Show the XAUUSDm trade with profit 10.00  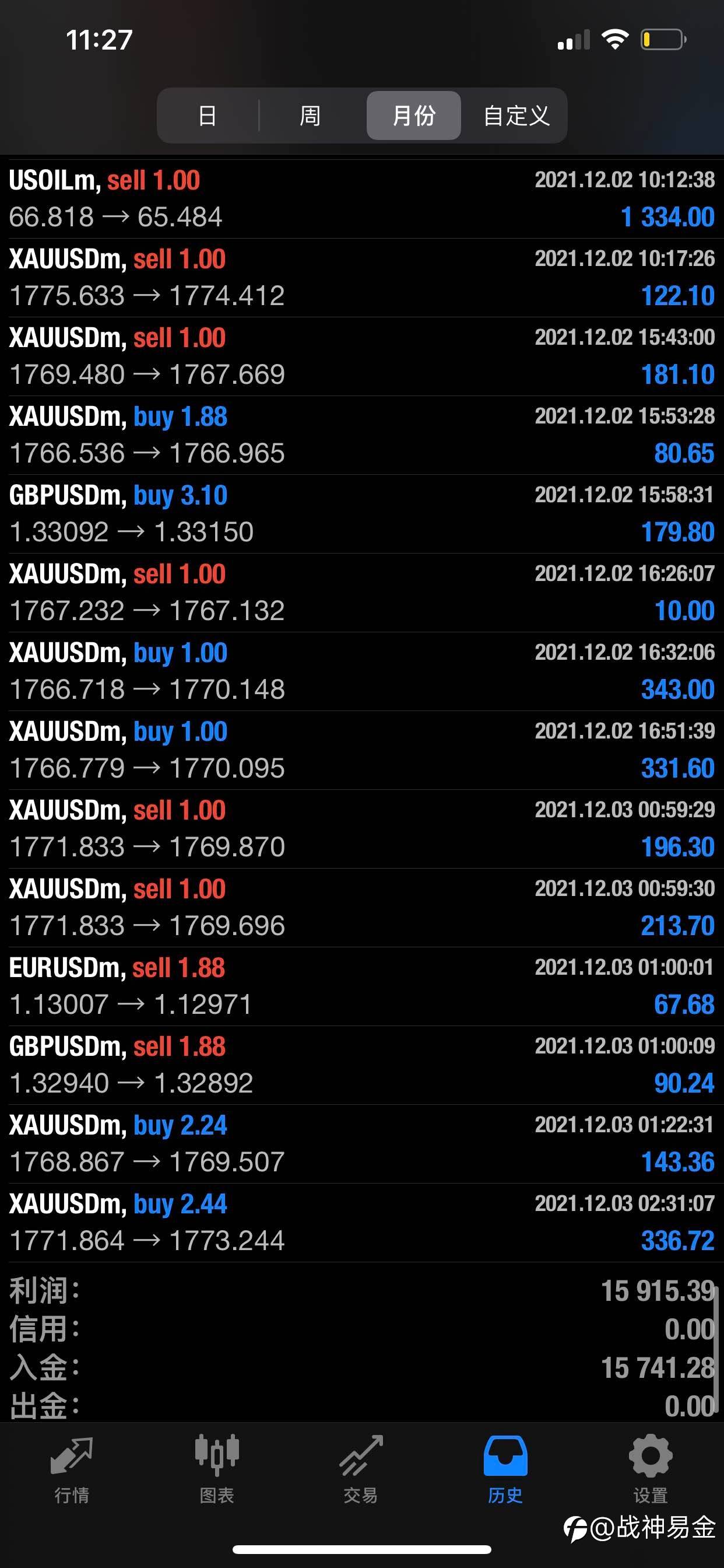362,593
